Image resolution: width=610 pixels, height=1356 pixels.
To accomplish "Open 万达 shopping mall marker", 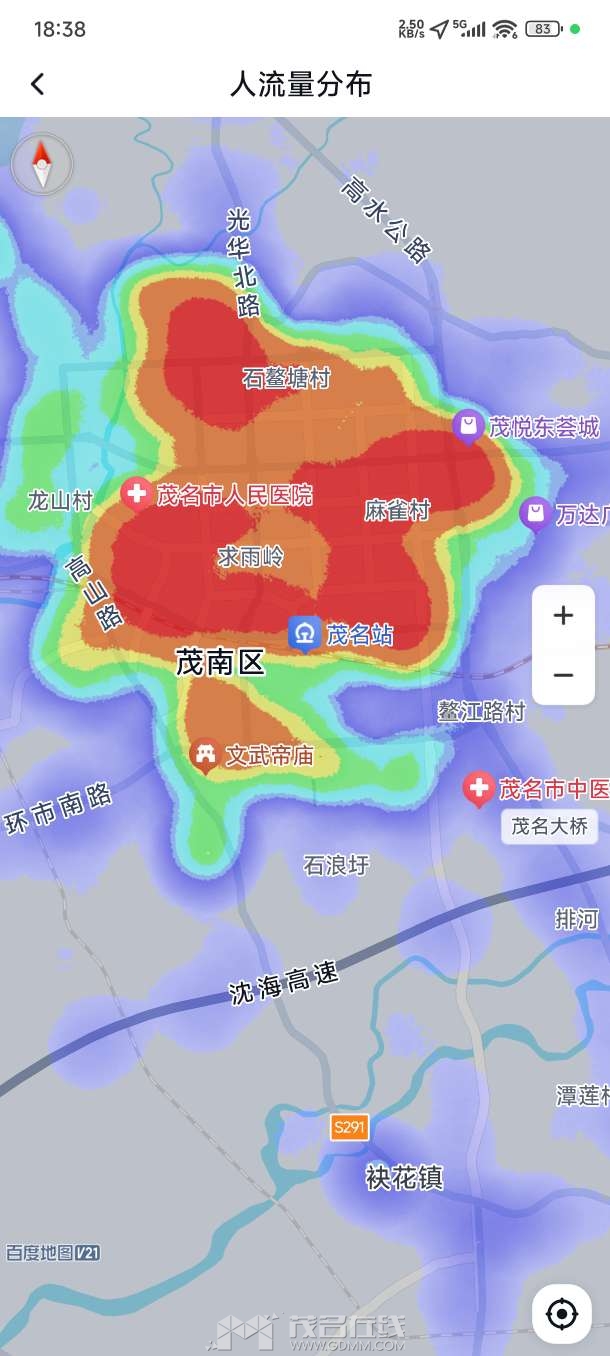I will point(535,514).
